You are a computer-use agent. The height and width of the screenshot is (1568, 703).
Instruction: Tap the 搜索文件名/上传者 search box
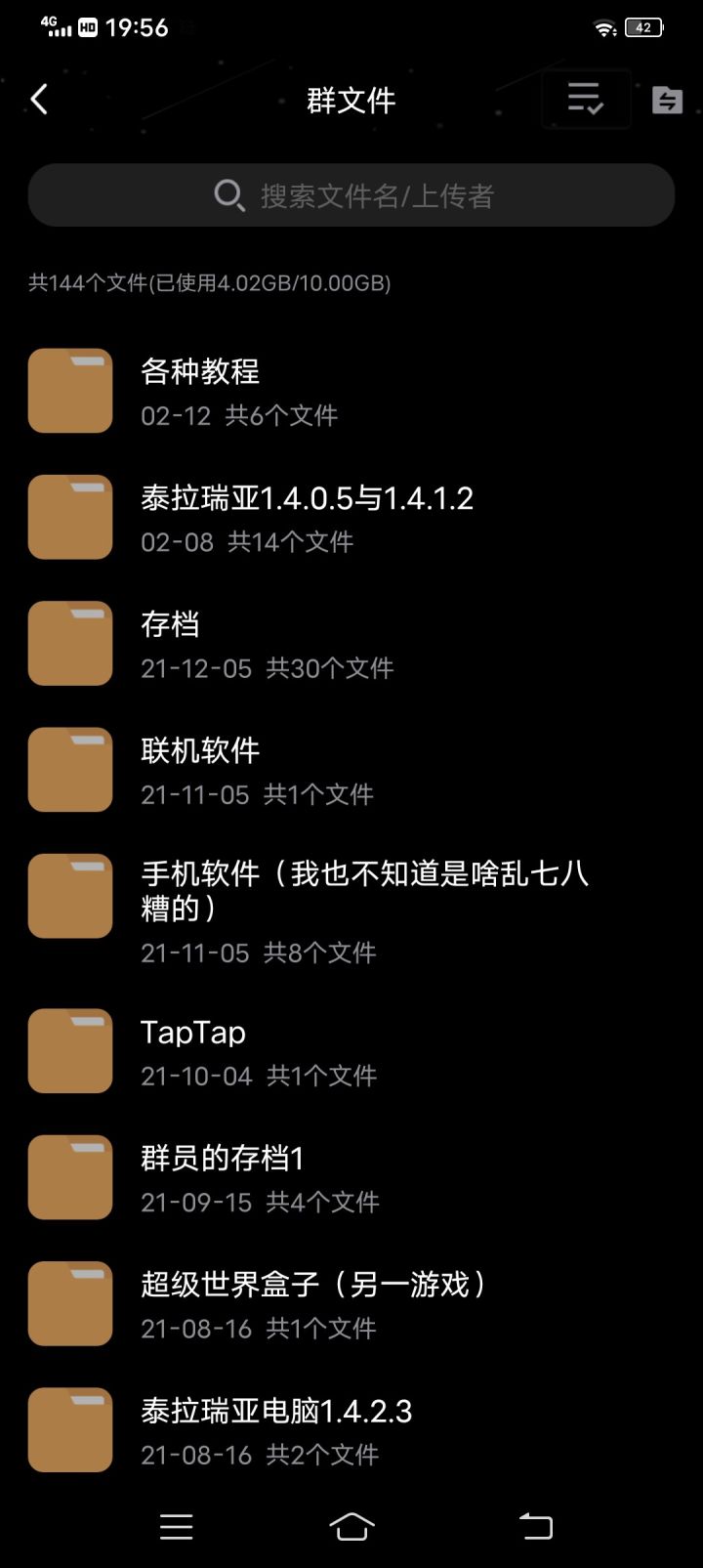(351, 195)
